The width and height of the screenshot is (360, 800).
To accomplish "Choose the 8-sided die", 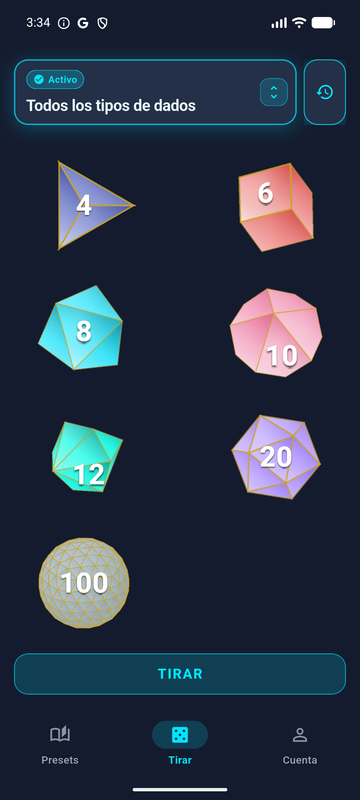I will click(81, 328).
